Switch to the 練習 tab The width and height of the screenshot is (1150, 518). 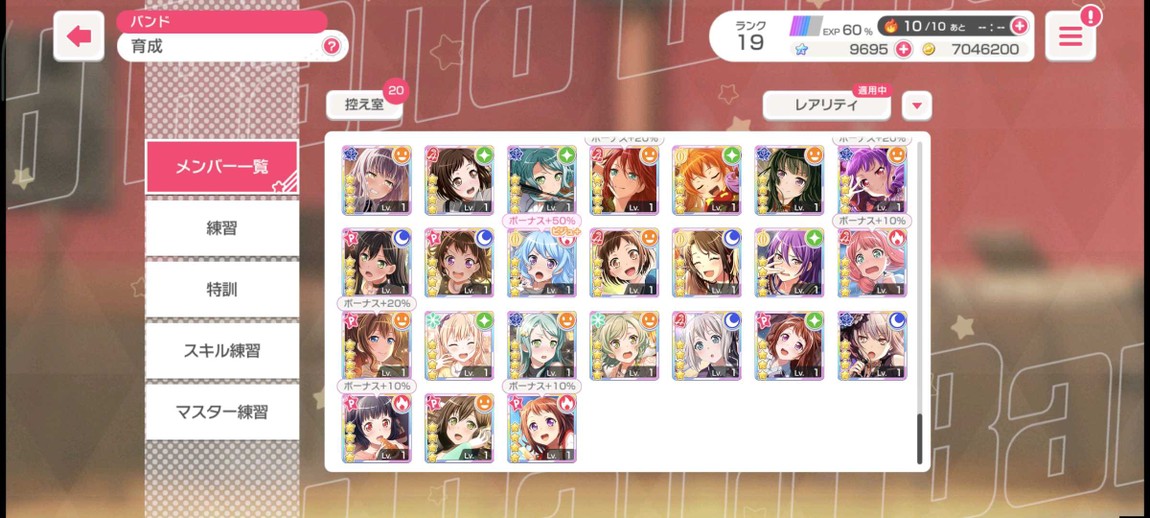click(222, 228)
